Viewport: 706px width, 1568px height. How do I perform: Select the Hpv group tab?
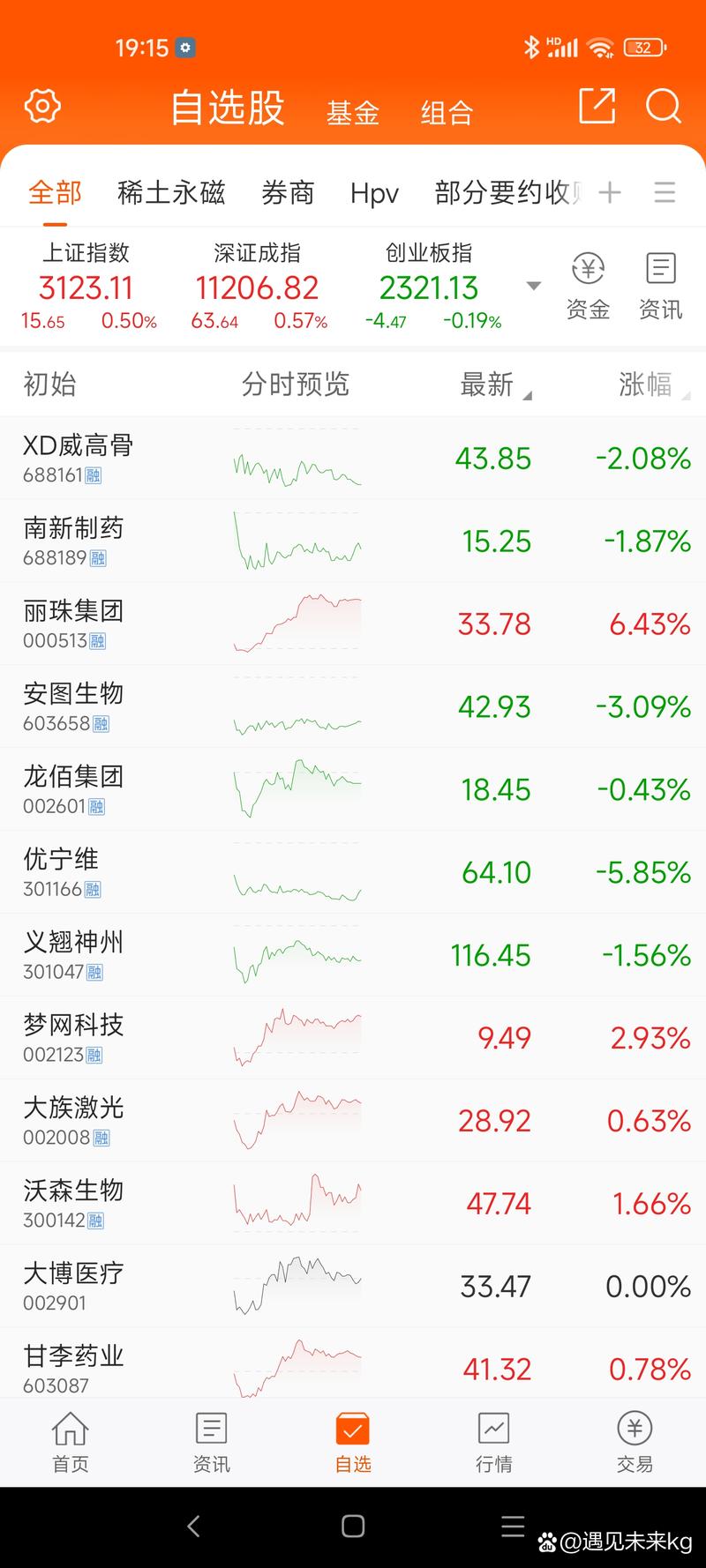point(374,193)
